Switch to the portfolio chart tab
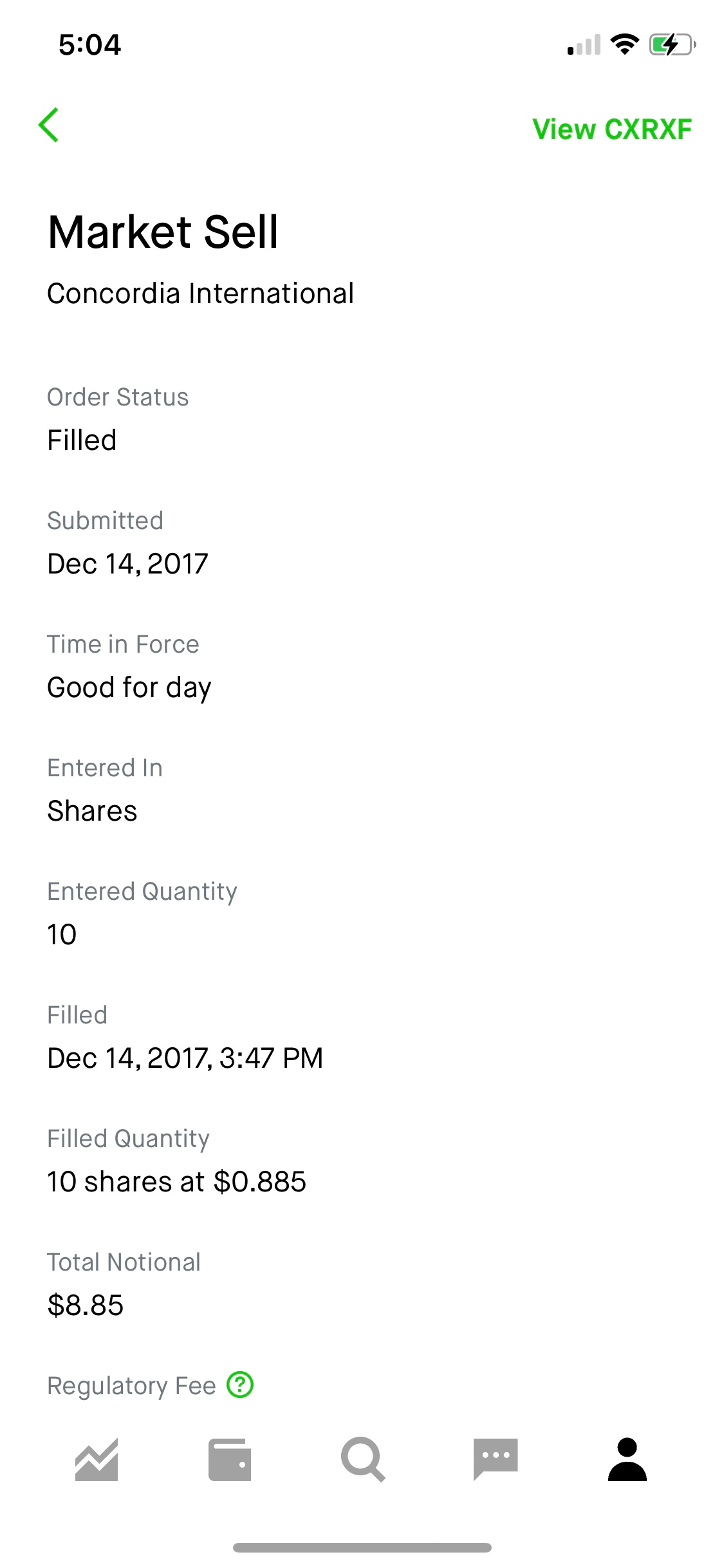 click(97, 1459)
